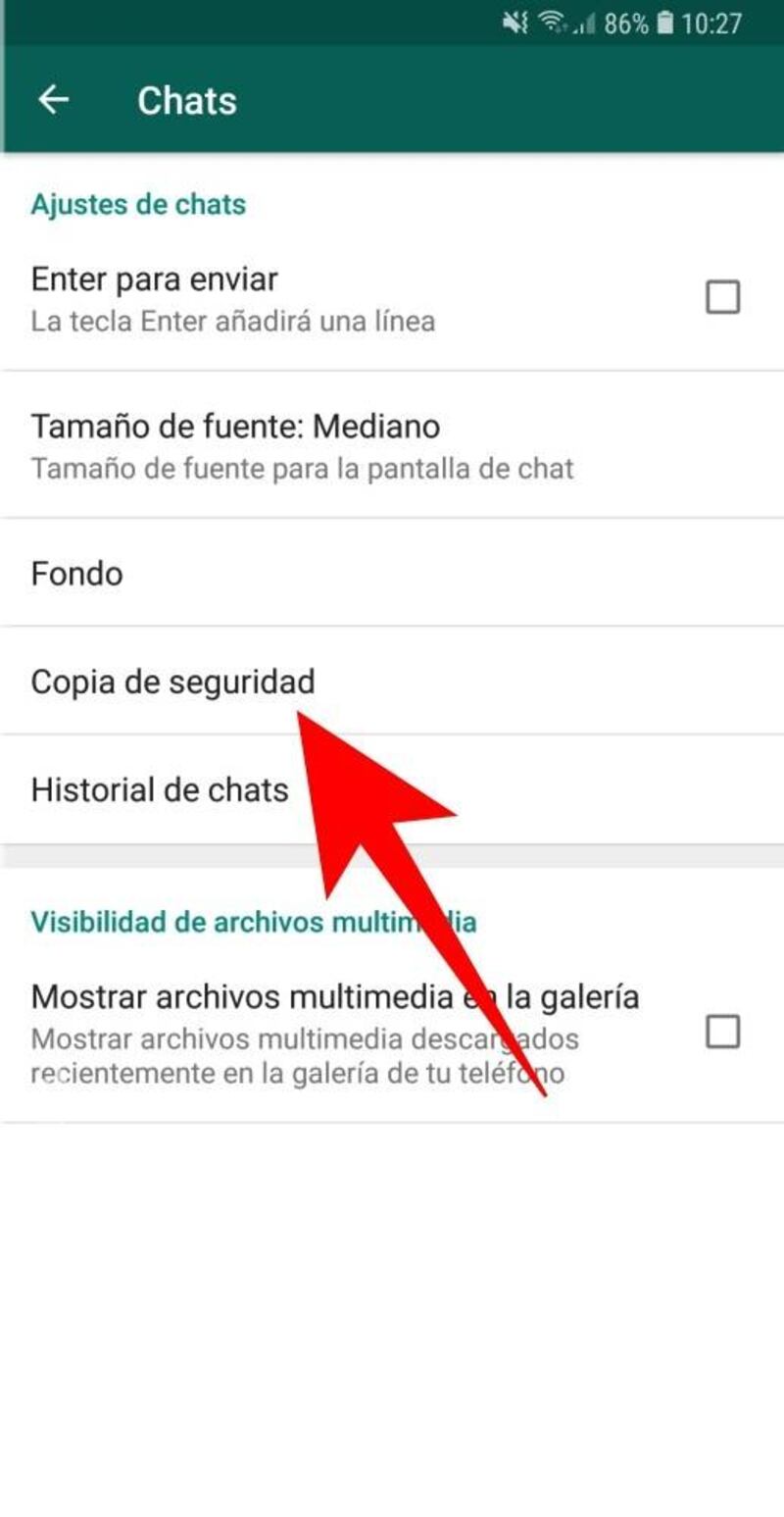Open the Fondo wallpaper option
Image resolution: width=784 pixels, height=1517 pixels.
(x=392, y=573)
